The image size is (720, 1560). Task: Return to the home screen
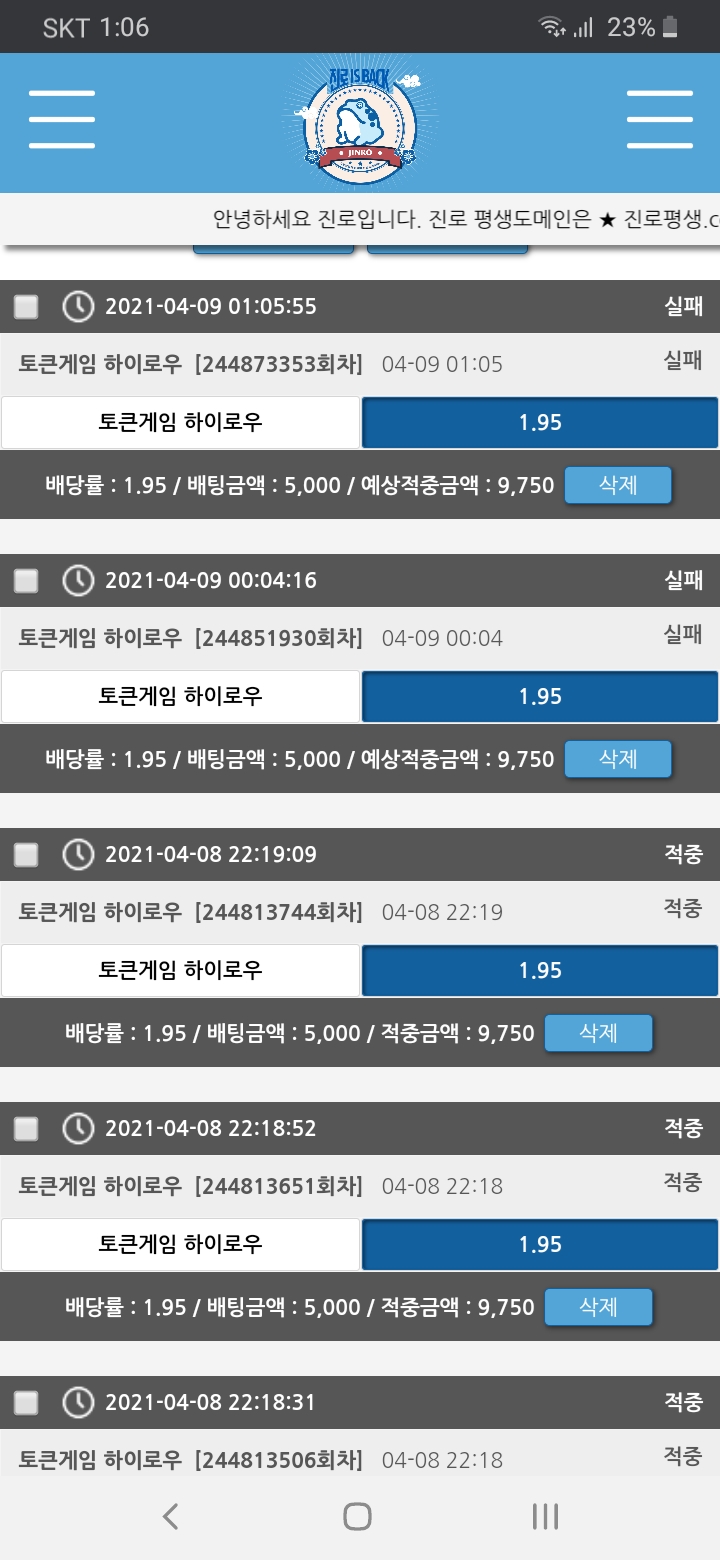(357, 1517)
